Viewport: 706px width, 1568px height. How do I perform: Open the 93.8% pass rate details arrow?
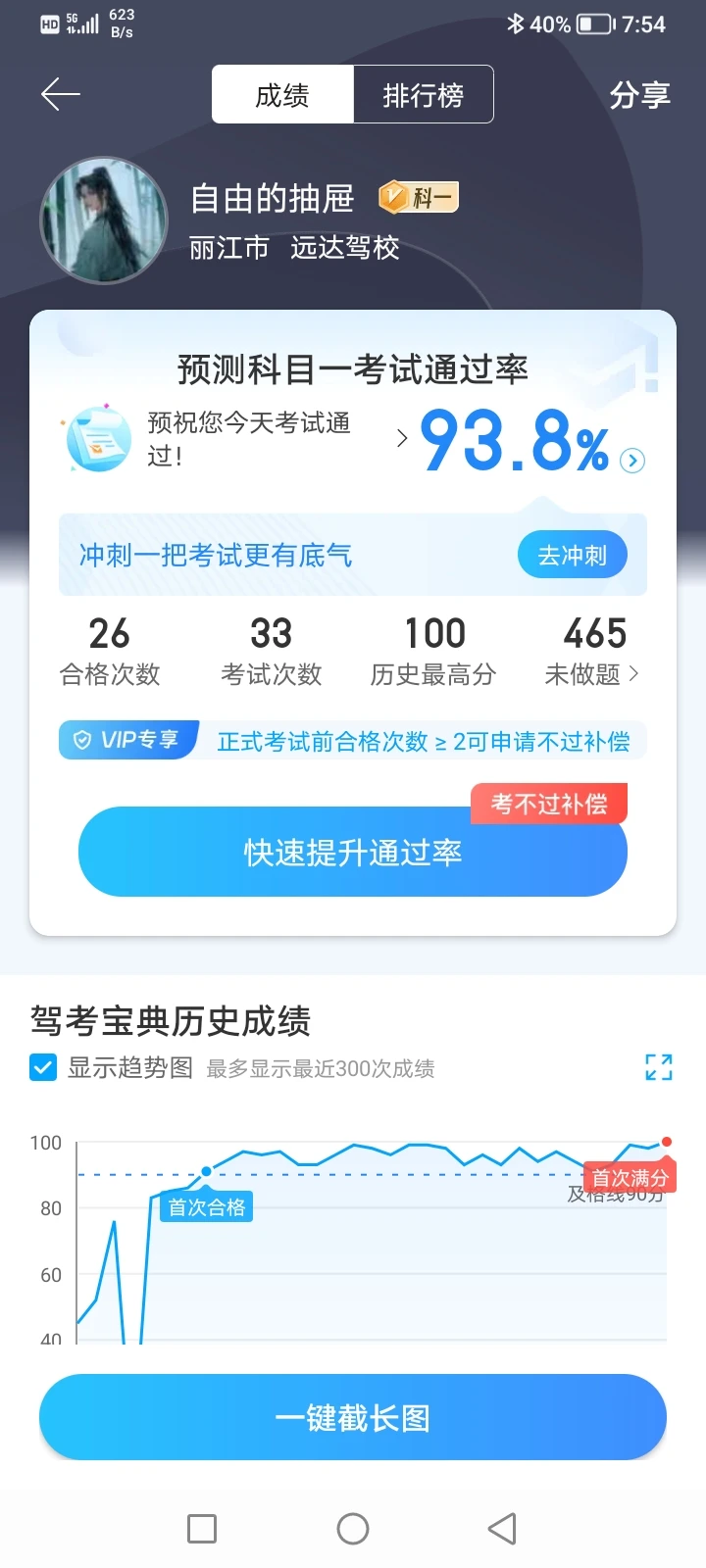(x=633, y=461)
